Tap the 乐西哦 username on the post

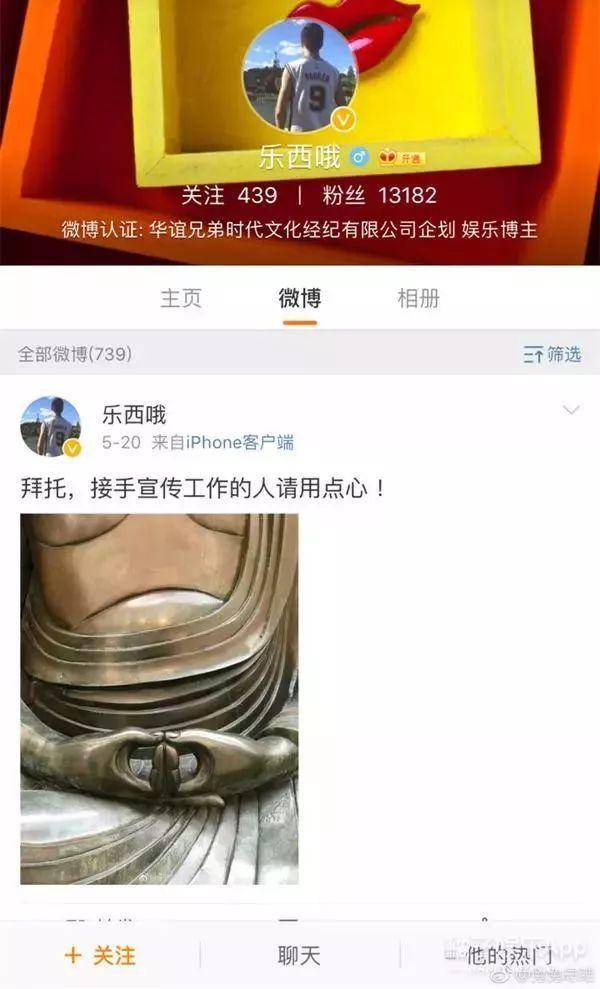pos(134,414)
